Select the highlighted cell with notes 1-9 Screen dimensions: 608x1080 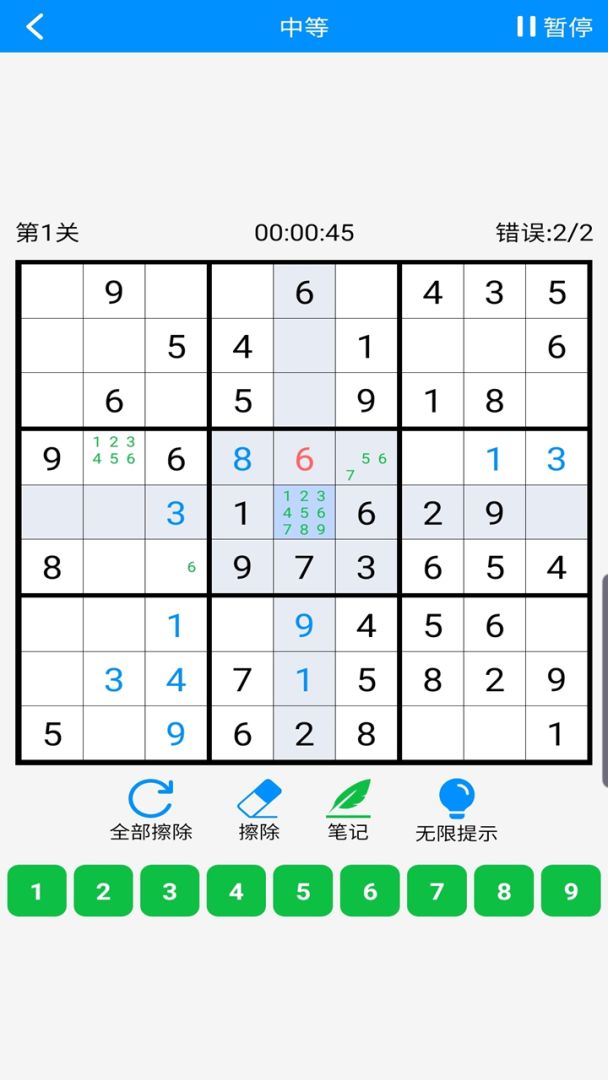pyautogui.click(x=304, y=512)
